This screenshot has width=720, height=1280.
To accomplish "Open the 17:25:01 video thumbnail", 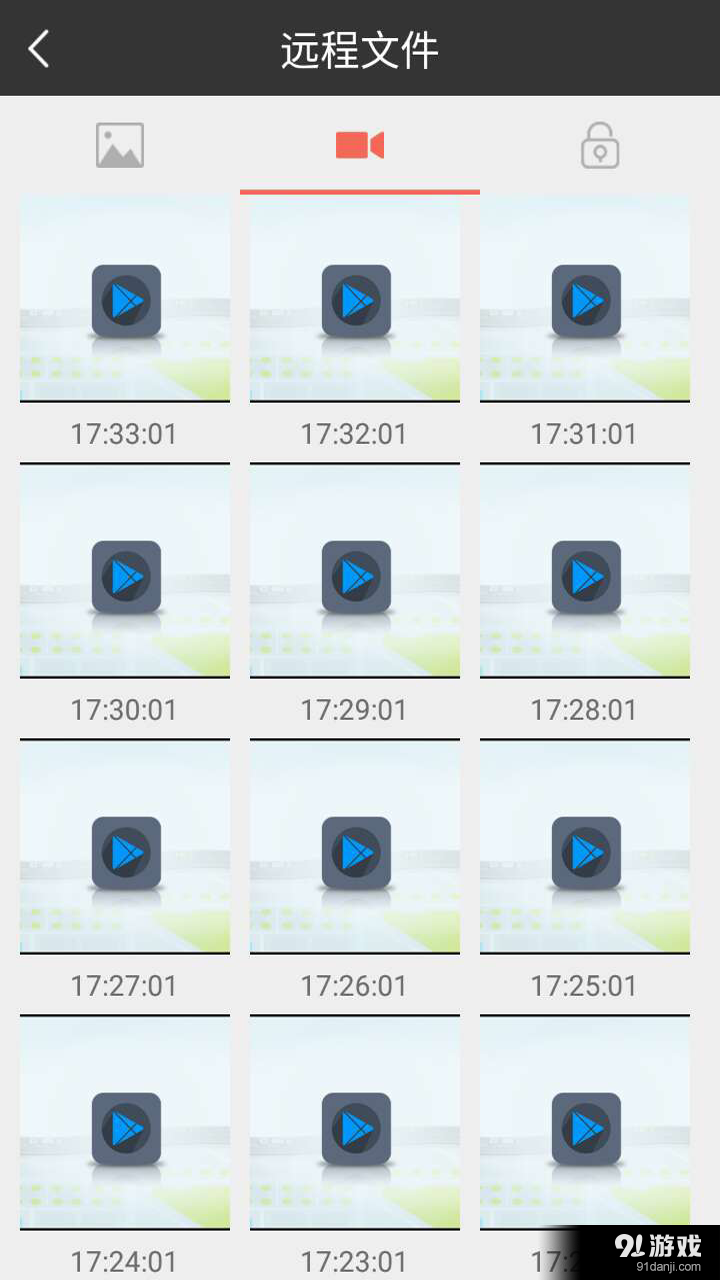I will (x=584, y=849).
